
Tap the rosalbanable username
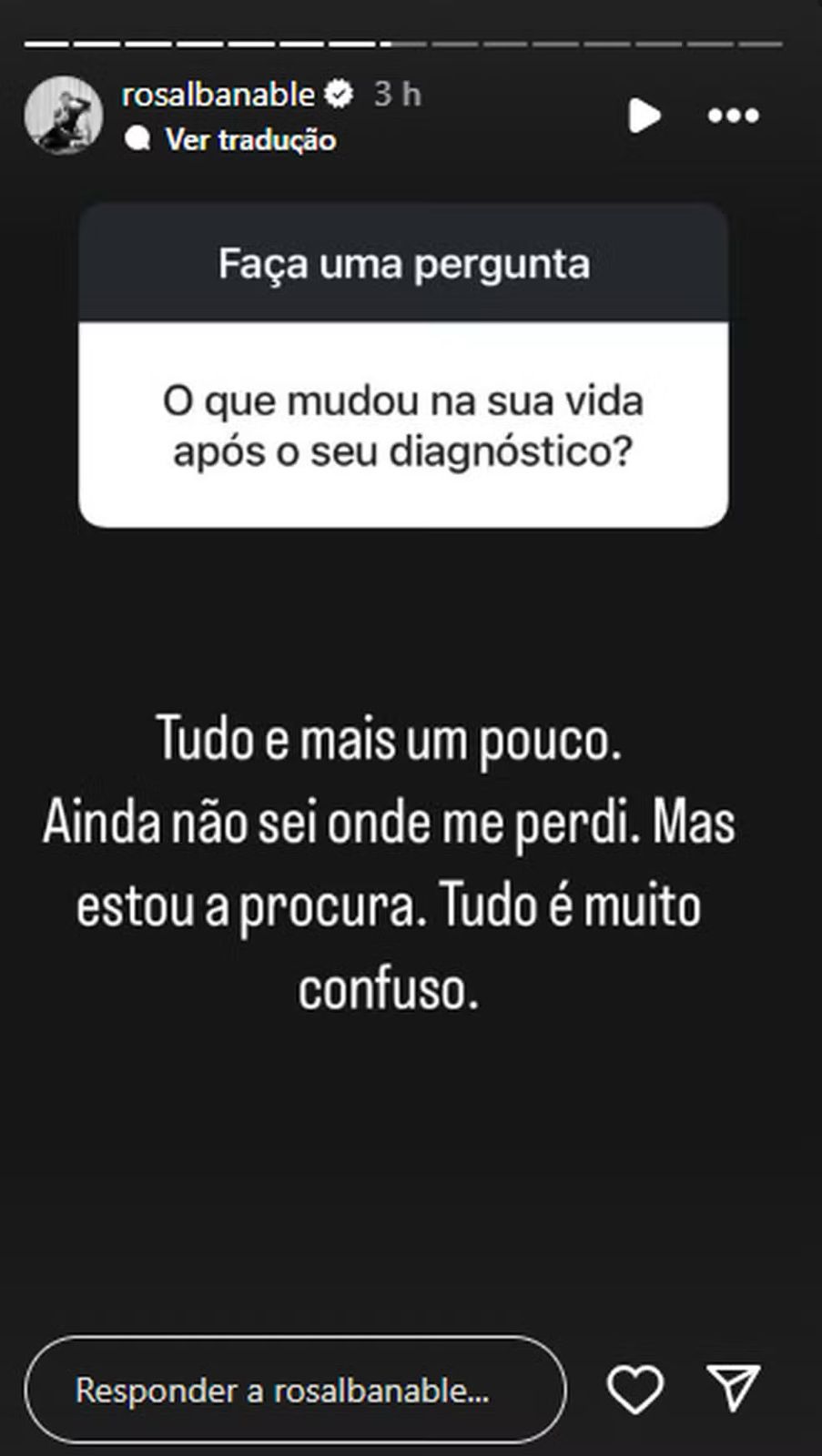click(x=218, y=95)
